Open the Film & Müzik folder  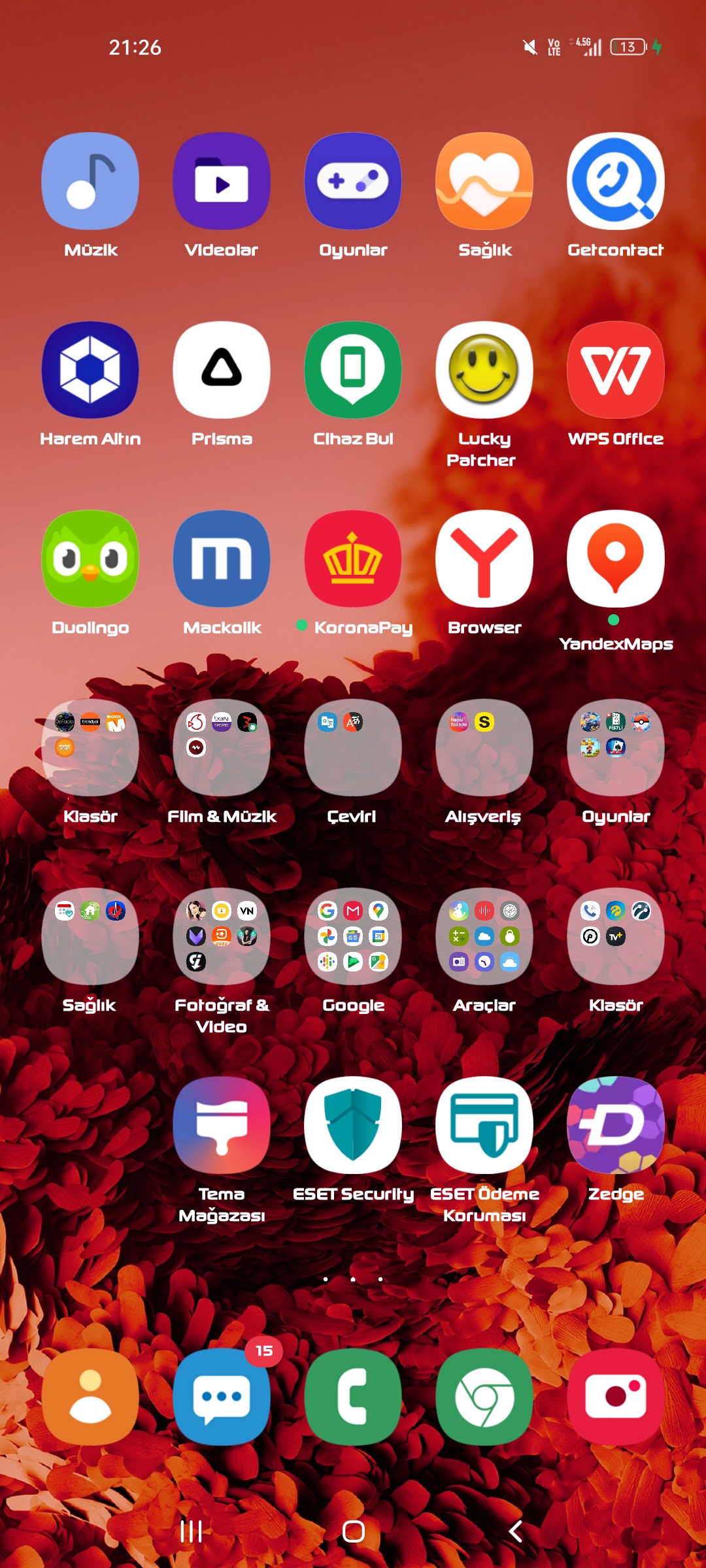click(x=222, y=747)
